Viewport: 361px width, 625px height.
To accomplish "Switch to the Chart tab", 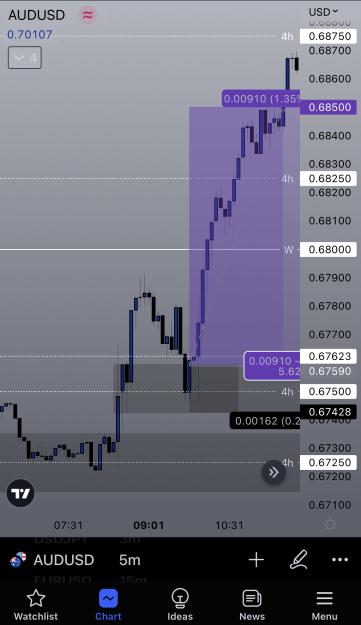I will pyautogui.click(x=108, y=605).
